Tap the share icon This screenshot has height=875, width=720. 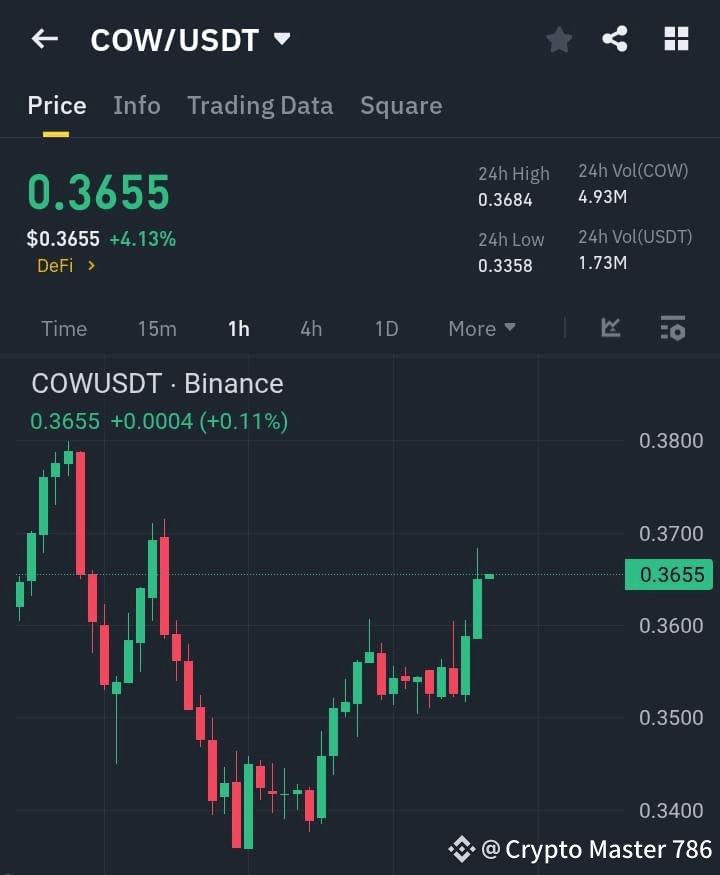tap(615, 39)
